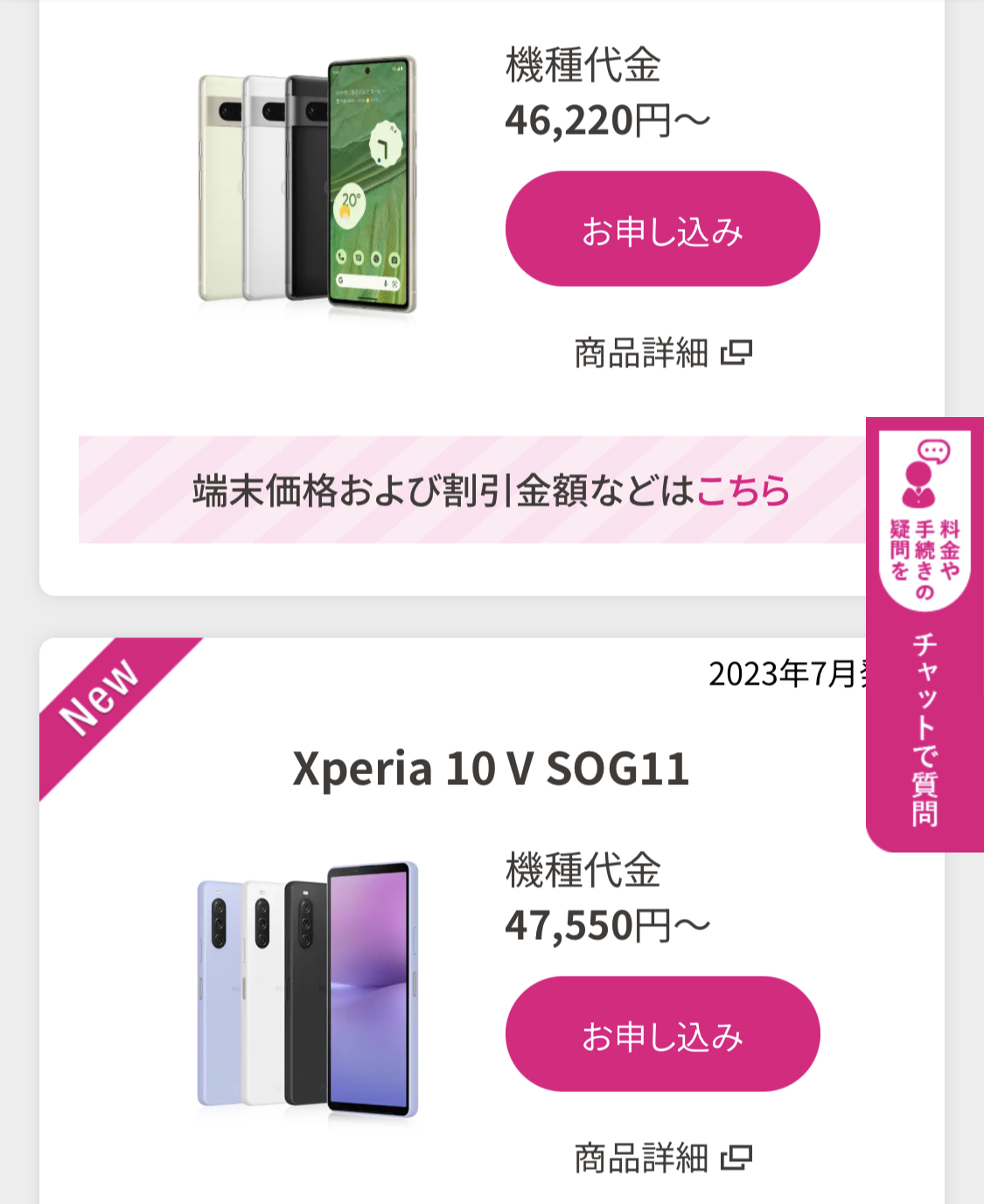Open the チャットで質問 chat support tab
Viewport: 984px width, 1204px height.
(925, 636)
